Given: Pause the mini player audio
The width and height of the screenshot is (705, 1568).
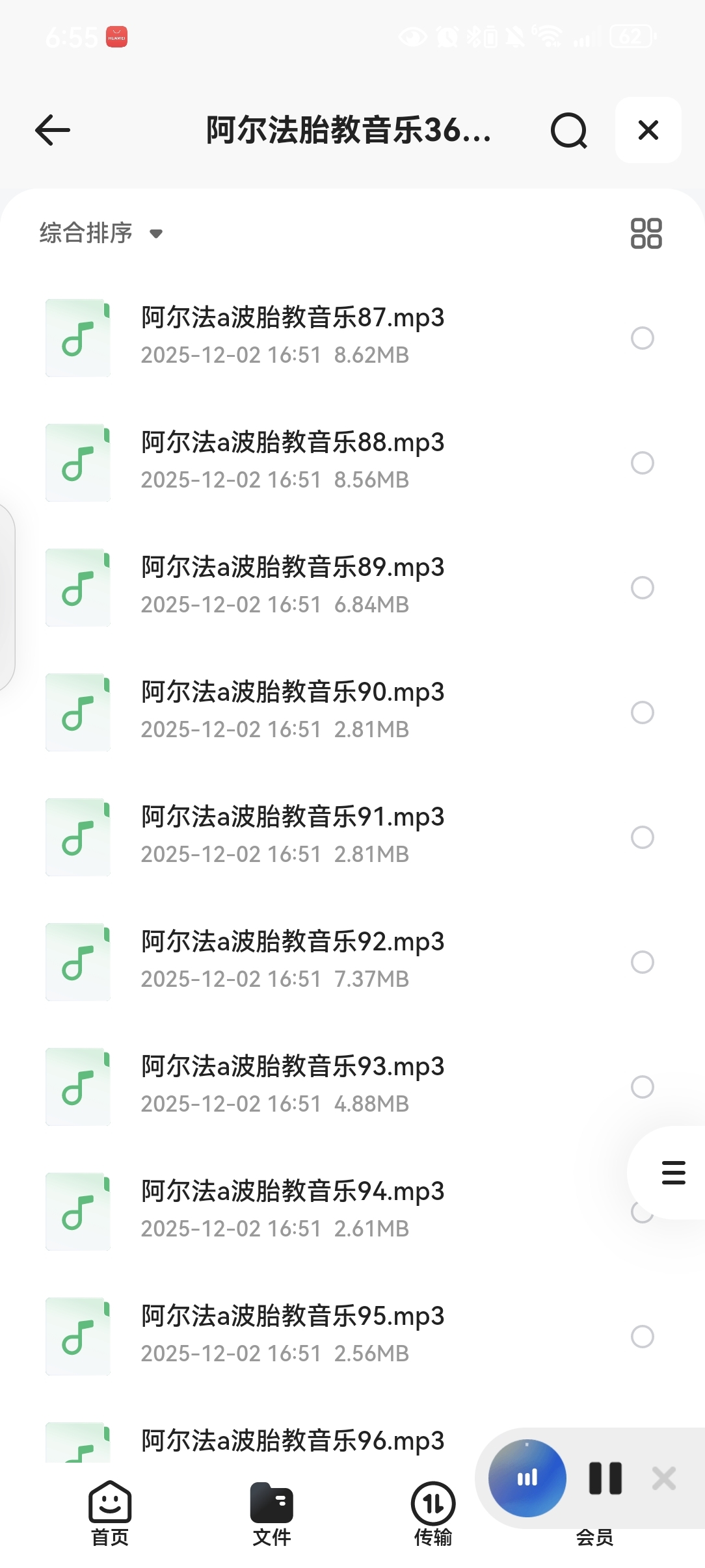Looking at the screenshot, I should click(x=605, y=1478).
